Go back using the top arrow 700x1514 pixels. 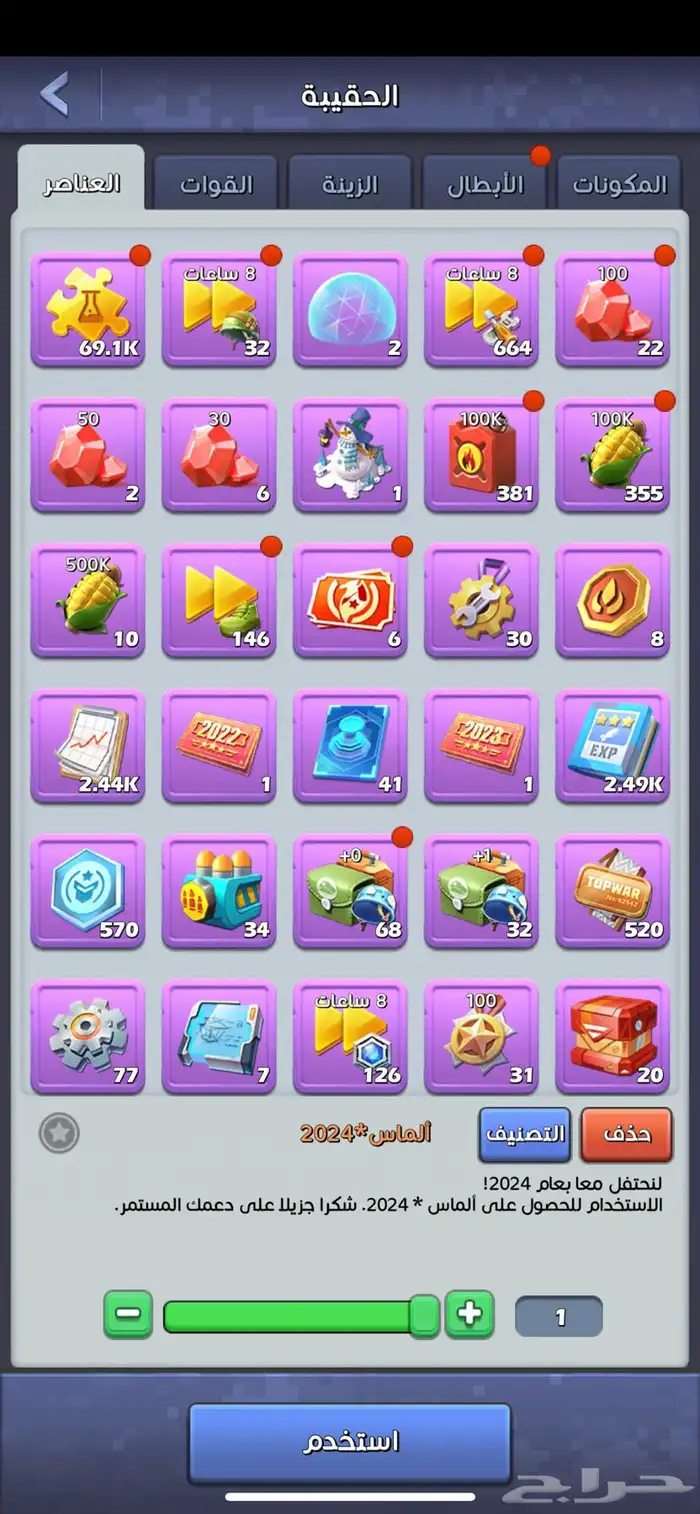coord(55,95)
